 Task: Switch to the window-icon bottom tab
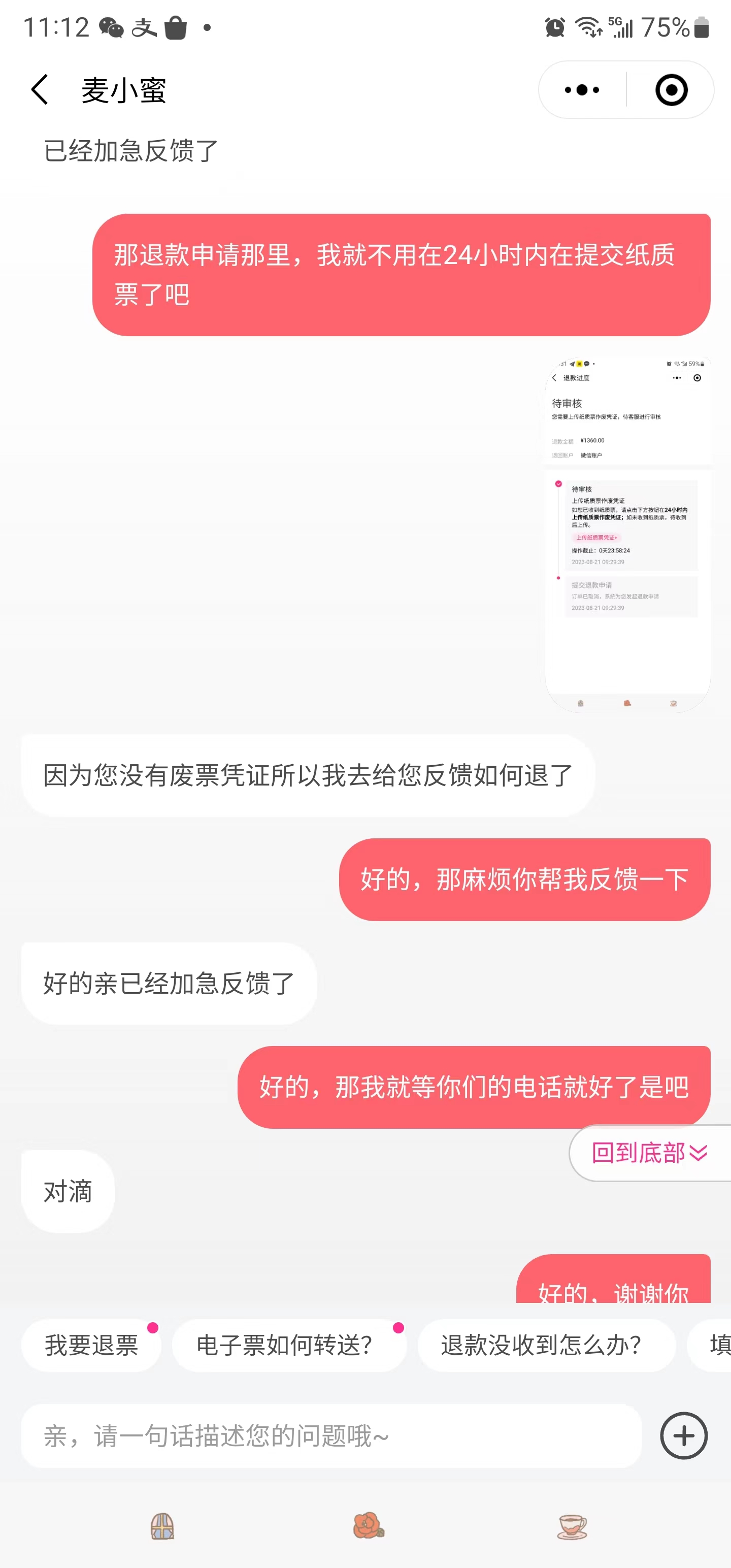[x=162, y=1526]
